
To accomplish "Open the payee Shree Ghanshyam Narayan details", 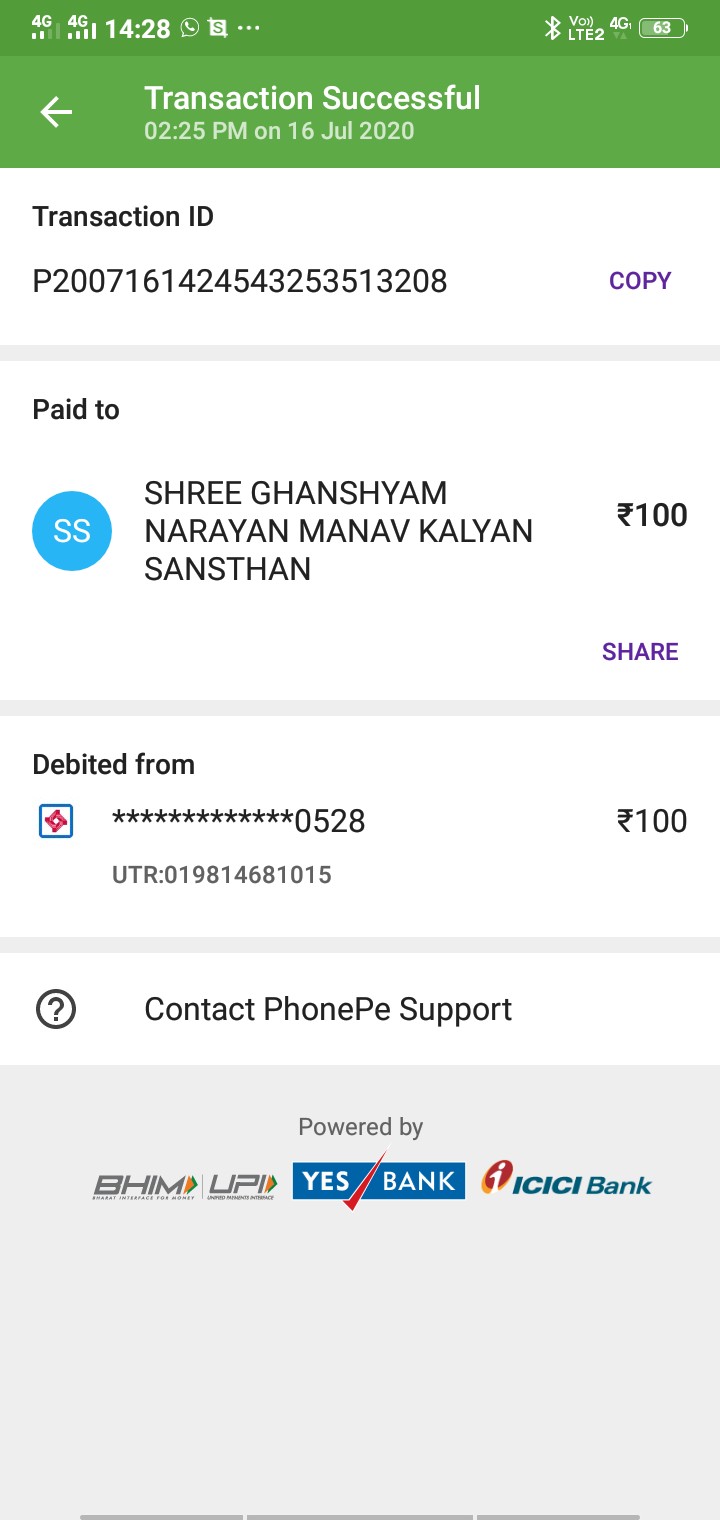I will [338, 531].
